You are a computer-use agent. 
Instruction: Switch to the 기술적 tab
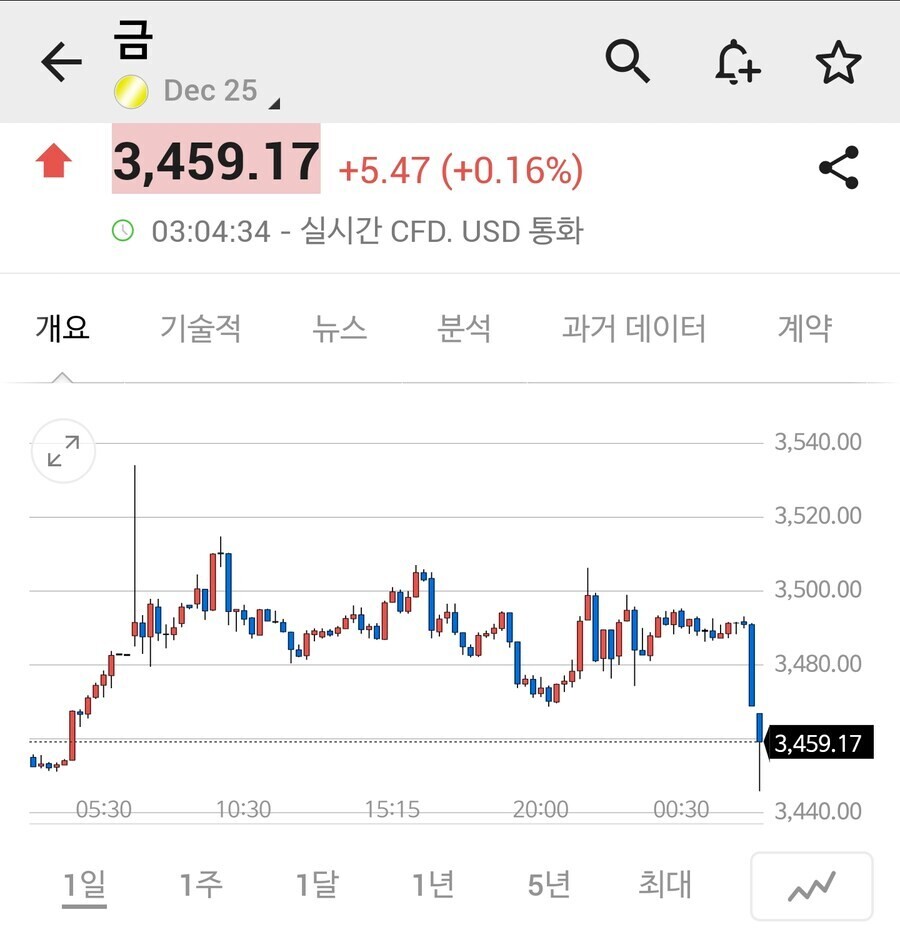[x=200, y=328]
